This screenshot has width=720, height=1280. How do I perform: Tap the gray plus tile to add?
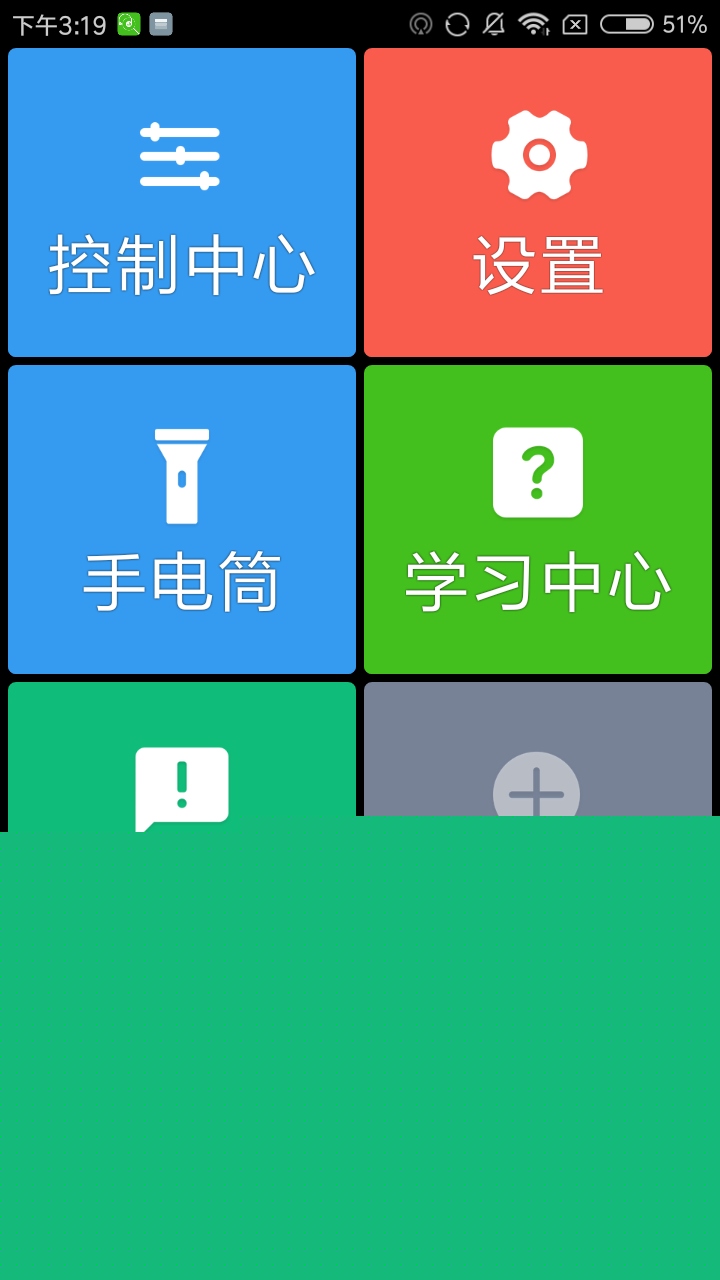[x=538, y=749]
